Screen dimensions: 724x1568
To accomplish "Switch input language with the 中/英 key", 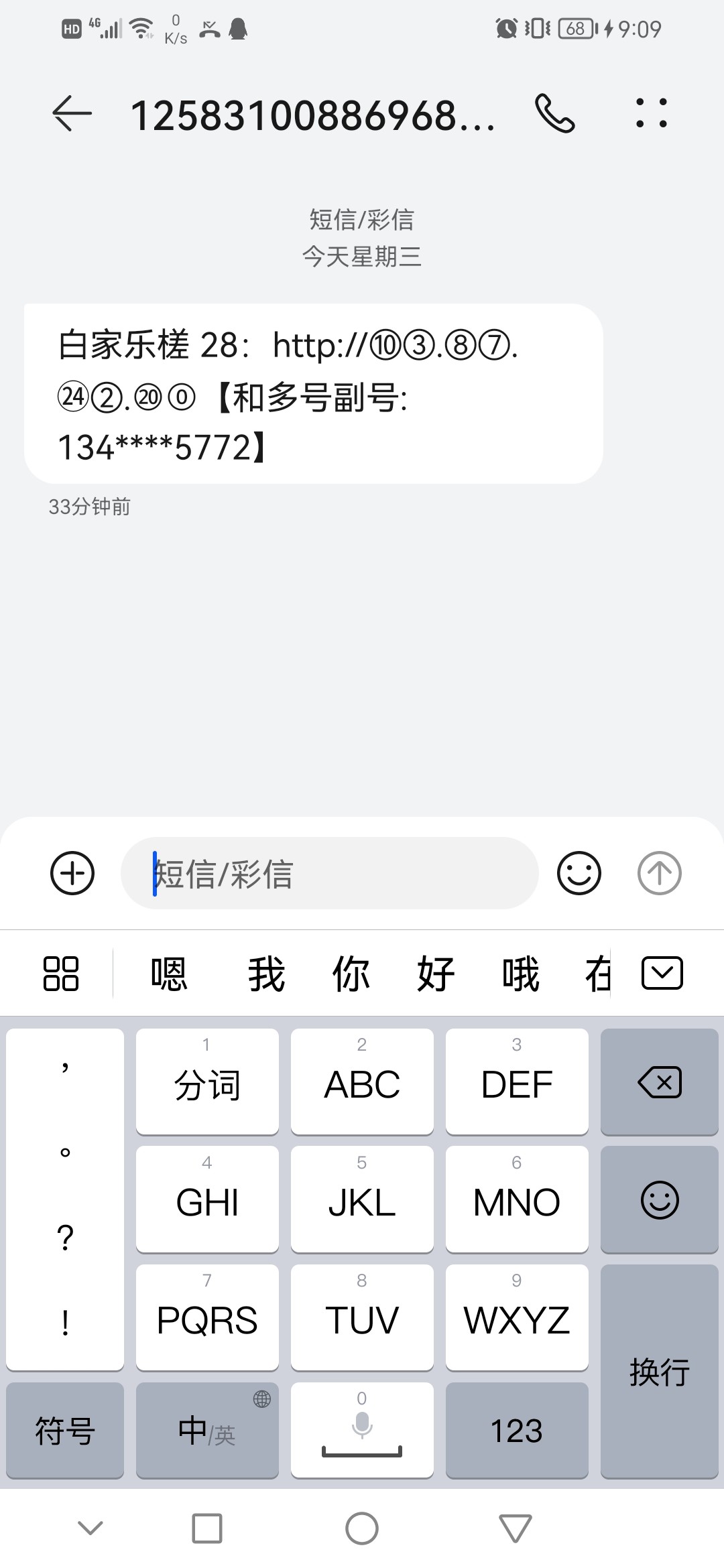I will tap(207, 1431).
